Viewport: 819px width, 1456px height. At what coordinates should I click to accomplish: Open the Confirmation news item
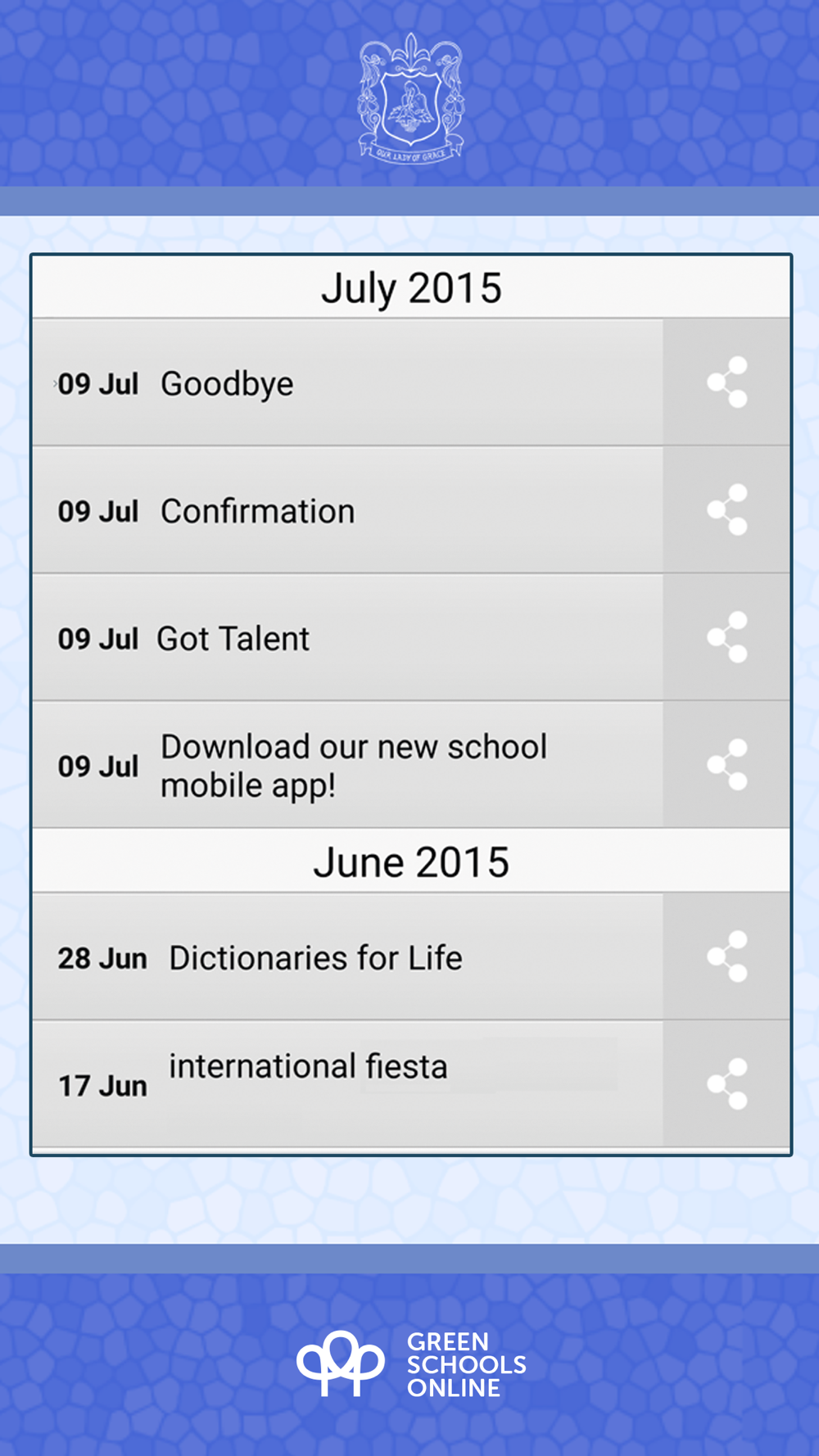[347, 510]
